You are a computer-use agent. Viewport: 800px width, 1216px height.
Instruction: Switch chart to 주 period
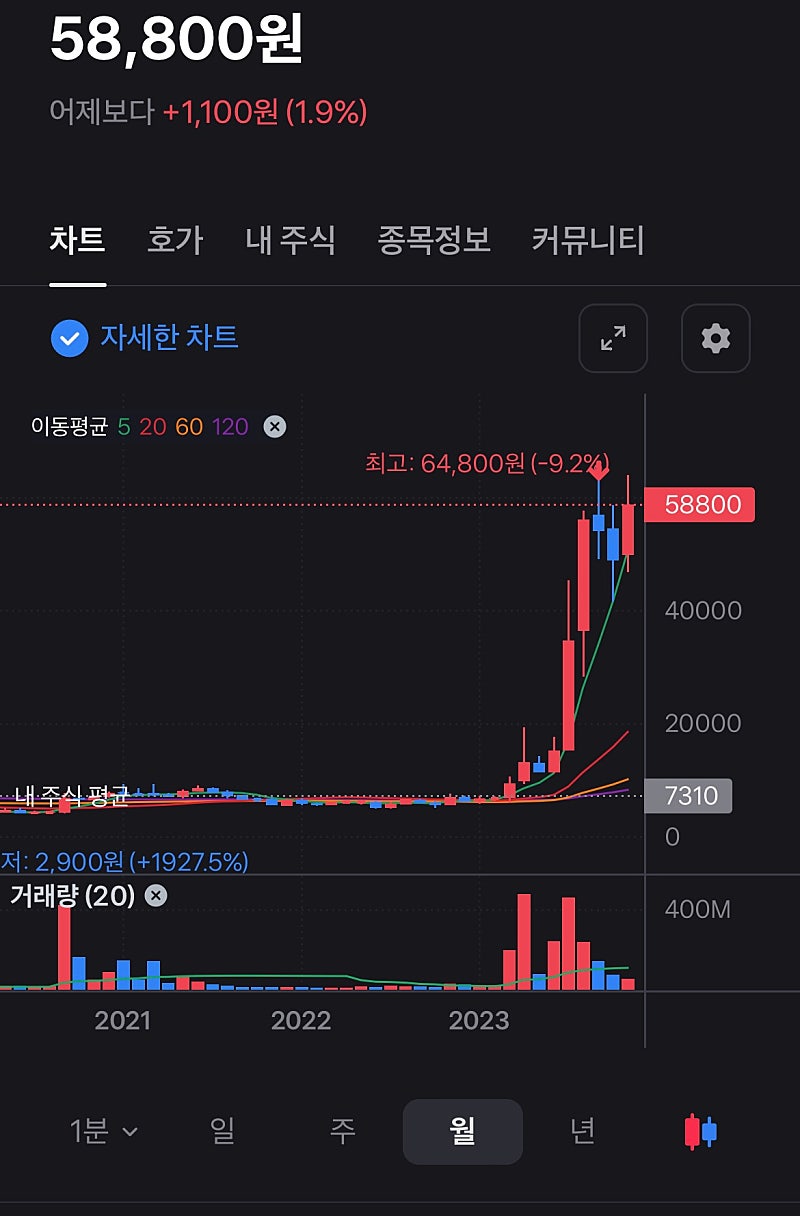click(x=343, y=1131)
